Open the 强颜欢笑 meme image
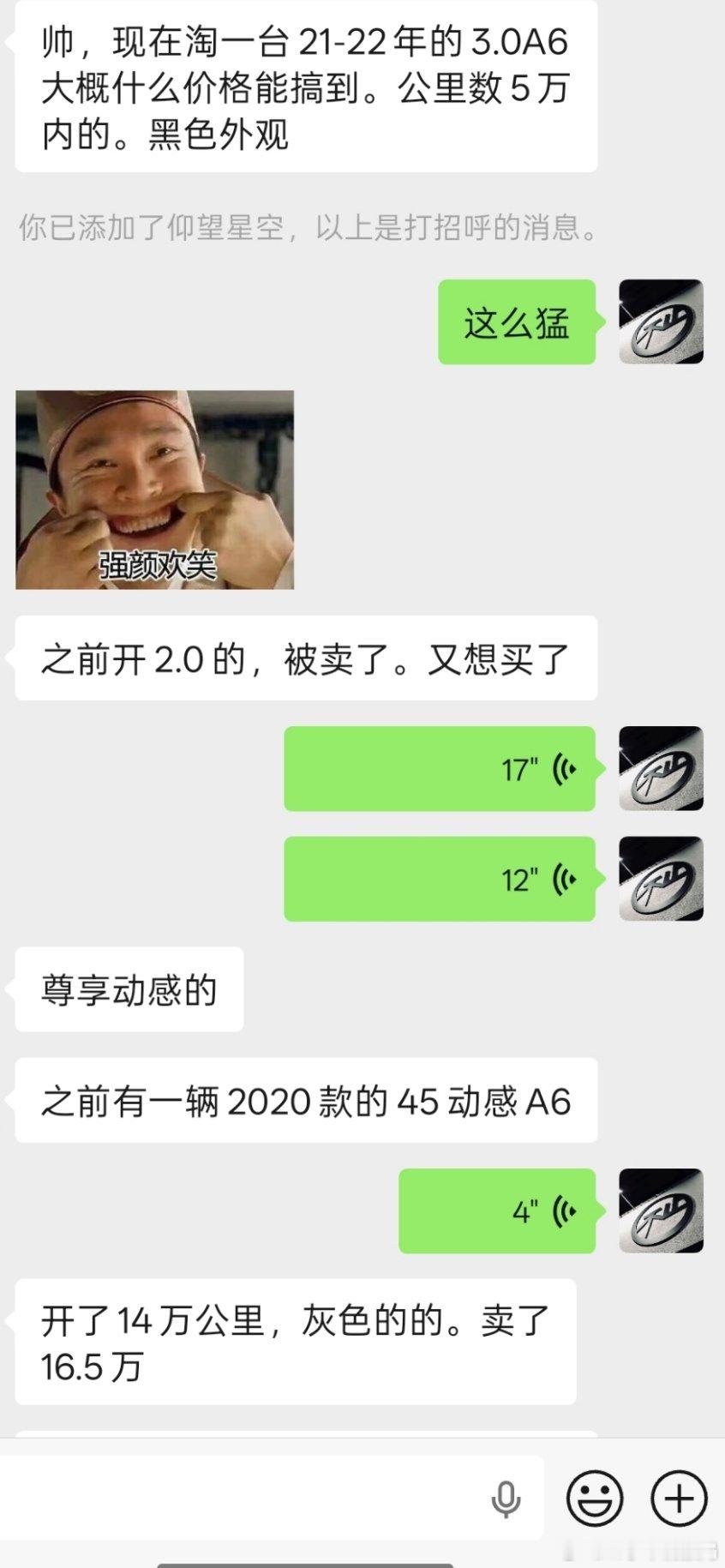This screenshot has height=1568, width=725. (154, 489)
